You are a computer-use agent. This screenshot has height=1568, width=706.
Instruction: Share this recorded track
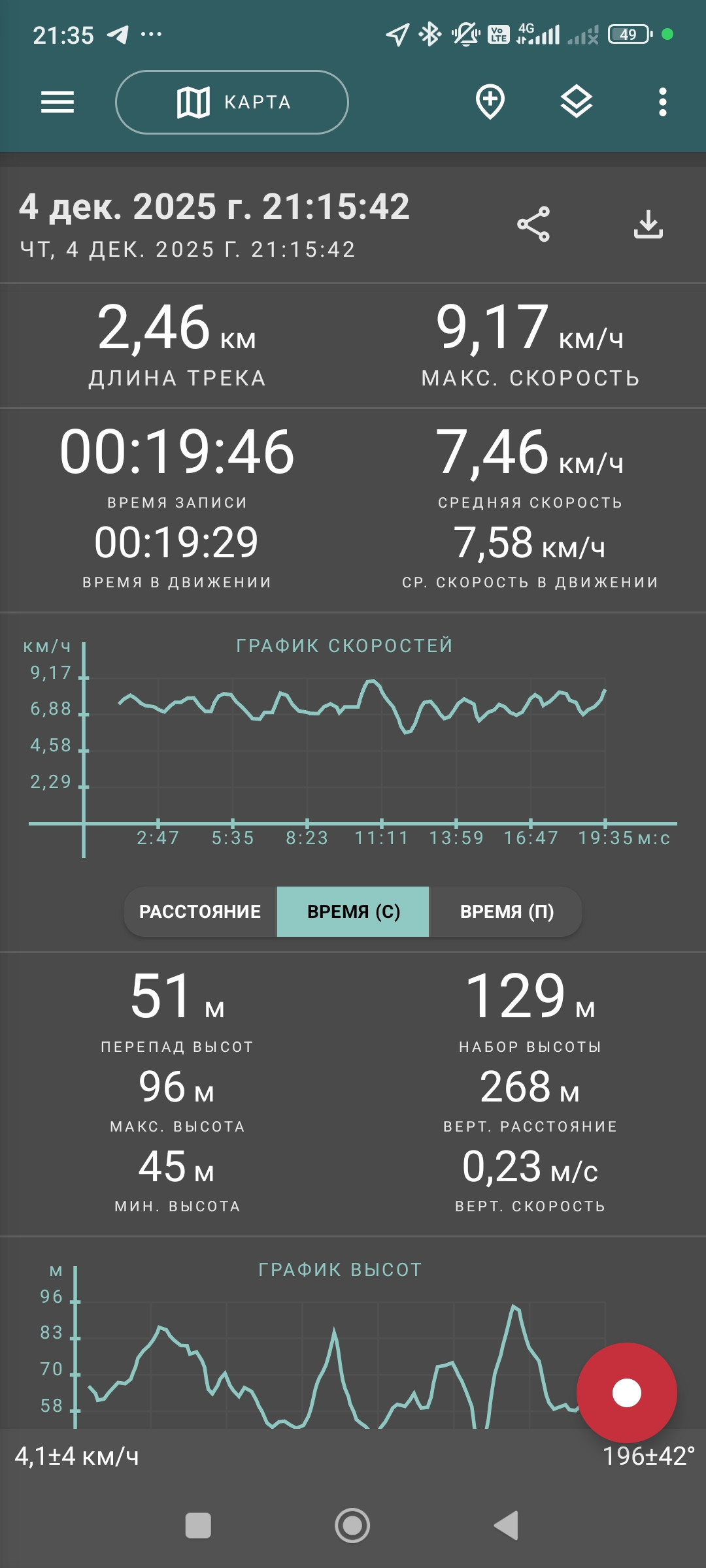pos(533,225)
